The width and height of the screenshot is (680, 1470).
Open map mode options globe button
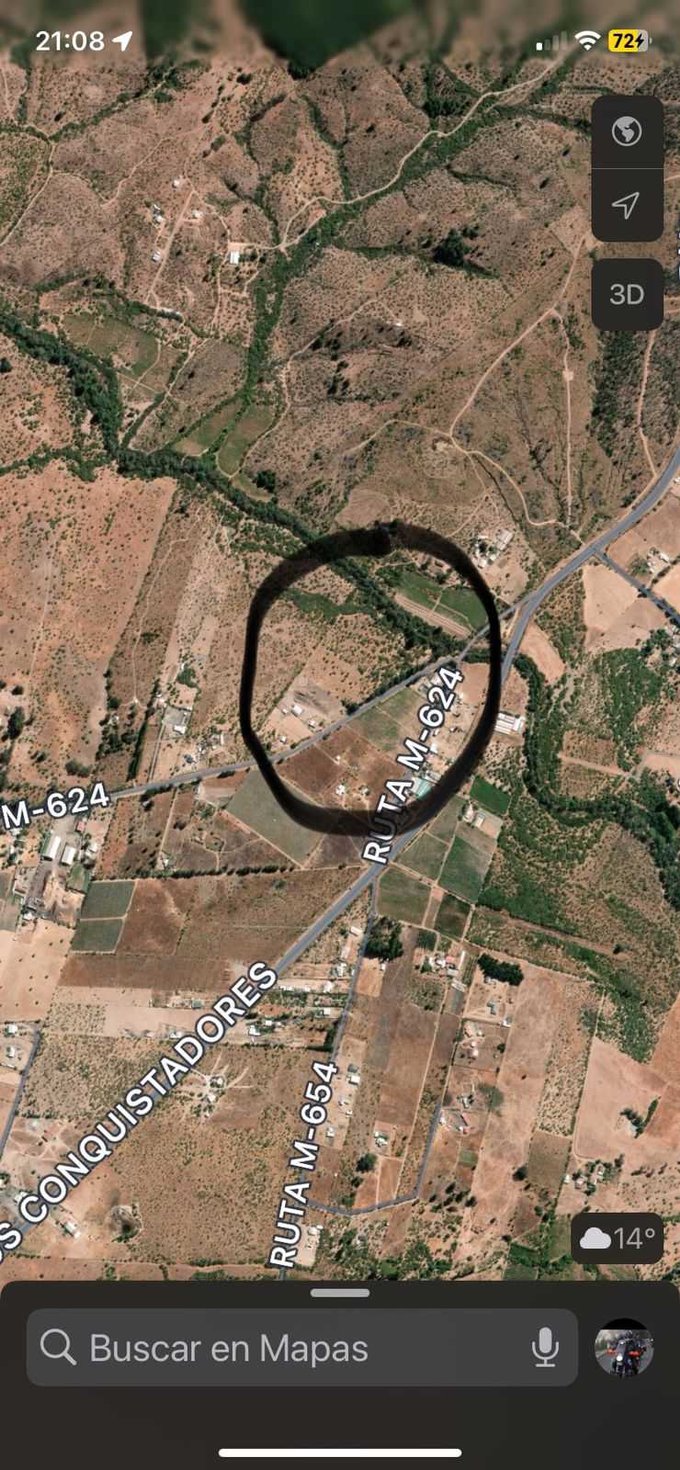tap(627, 131)
